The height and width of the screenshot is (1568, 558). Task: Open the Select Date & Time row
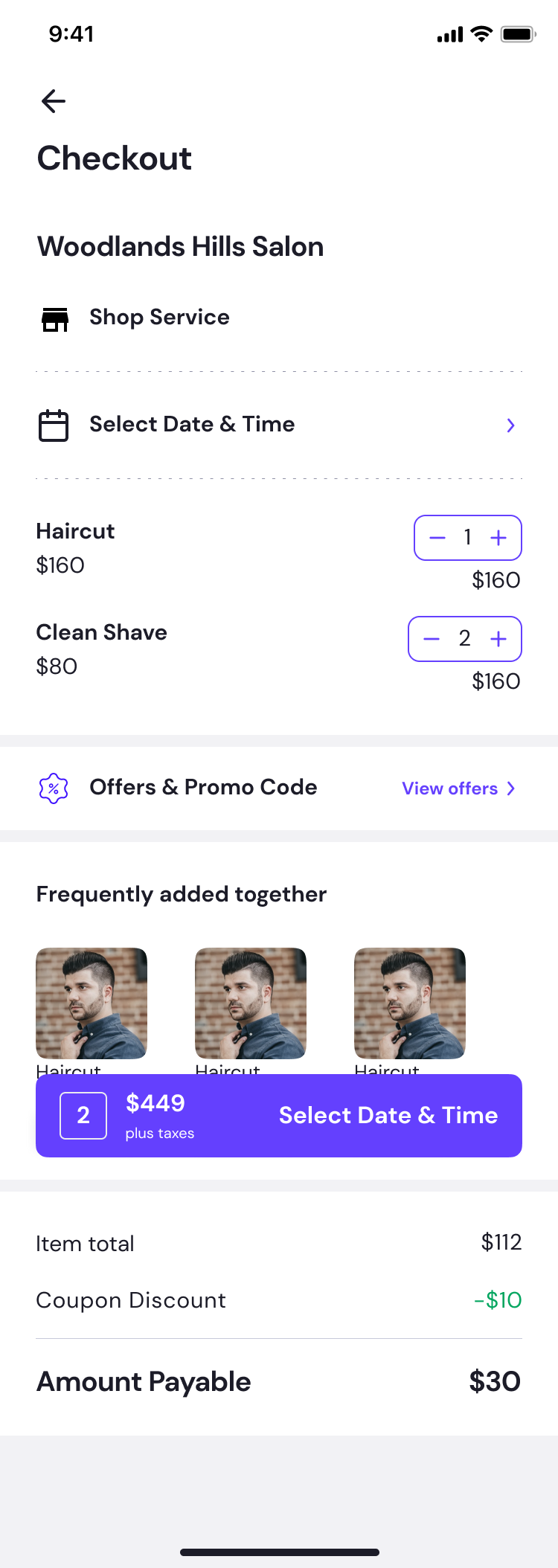click(x=278, y=425)
